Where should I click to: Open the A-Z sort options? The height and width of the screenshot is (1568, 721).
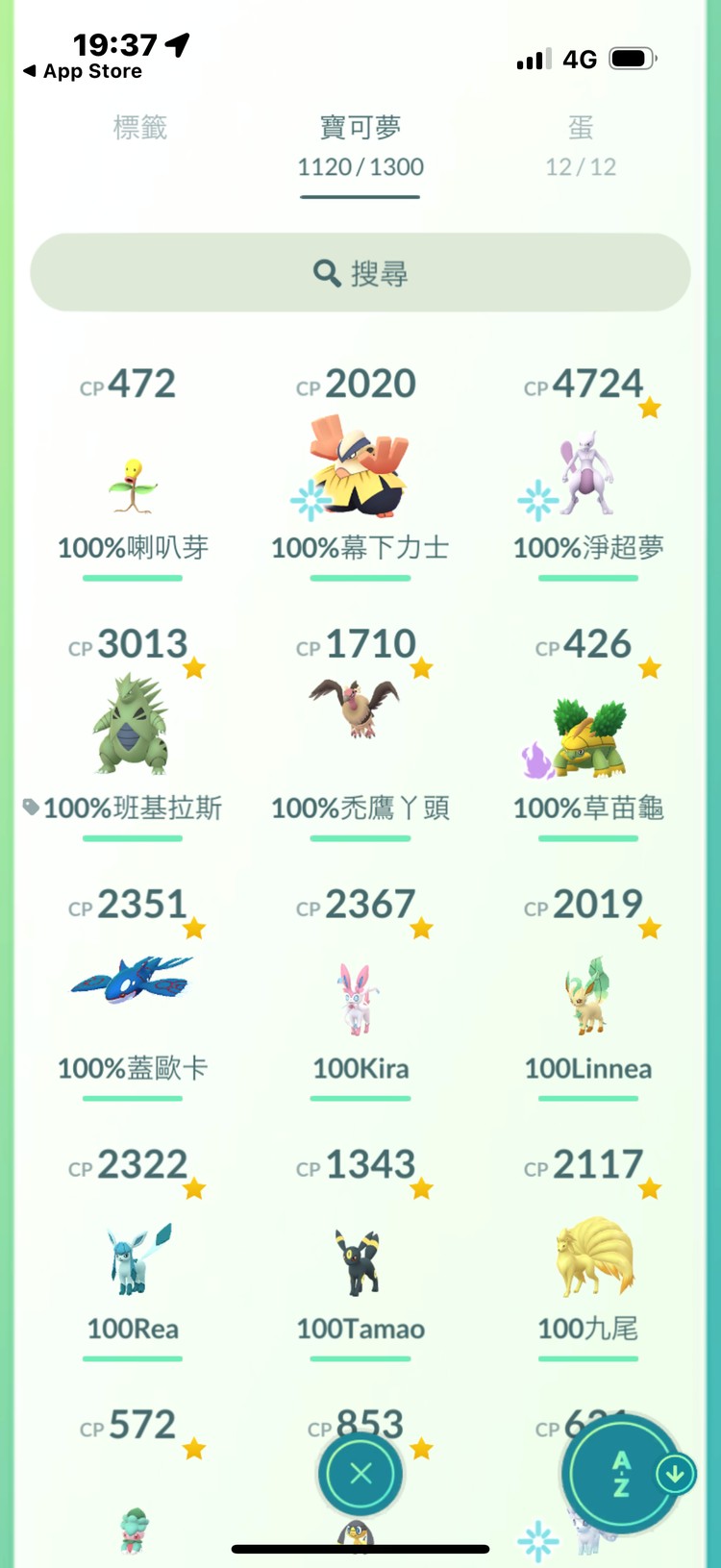pyautogui.click(x=623, y=1474)
